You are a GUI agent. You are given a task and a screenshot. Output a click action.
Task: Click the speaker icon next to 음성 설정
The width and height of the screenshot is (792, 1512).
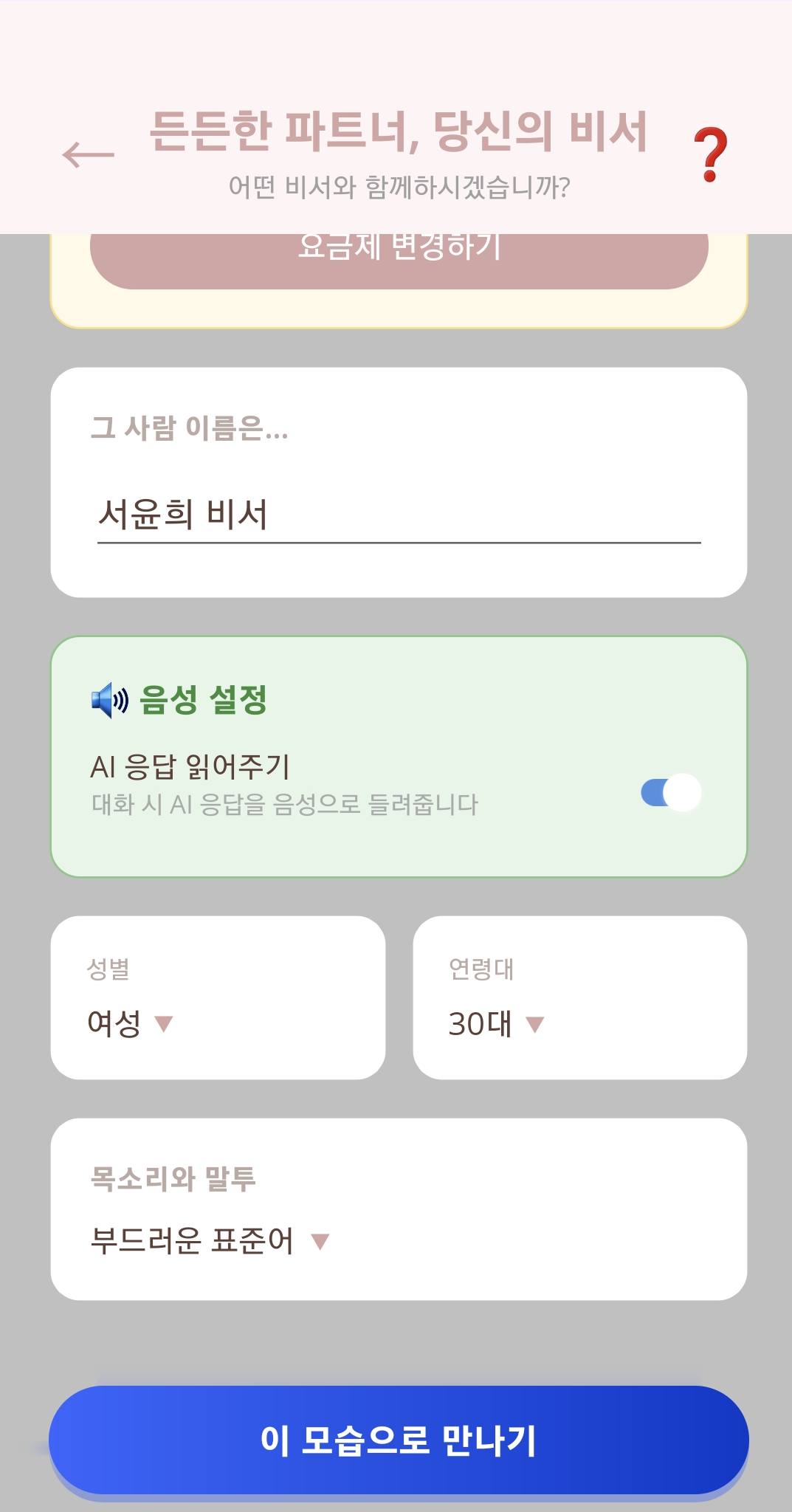click(x=106, y=703)
